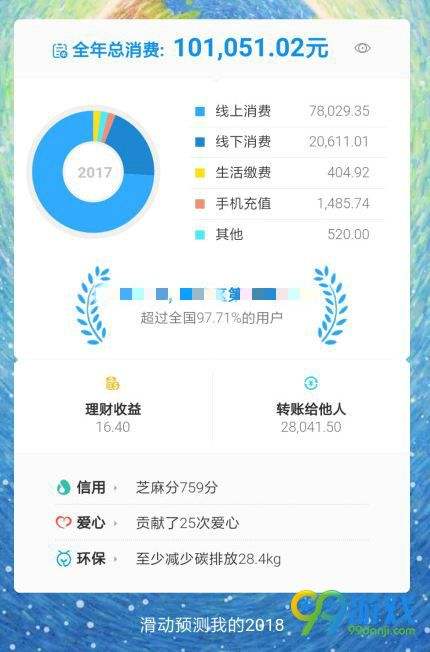Hide the amounts with the eye icon
The image size is (430, 652).
(362, 48)
